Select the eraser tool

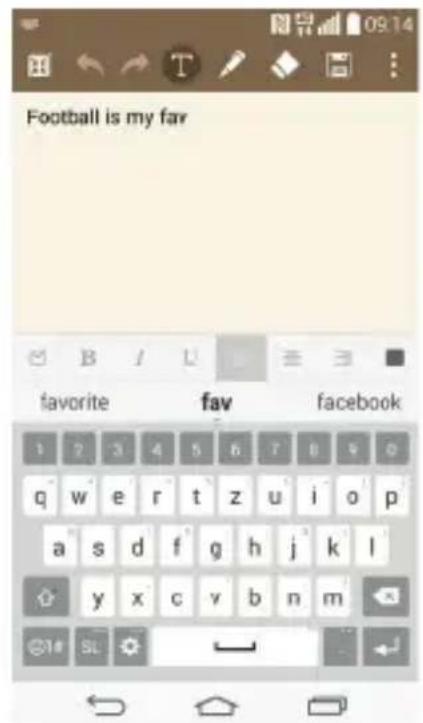click(x=285, y=65)
